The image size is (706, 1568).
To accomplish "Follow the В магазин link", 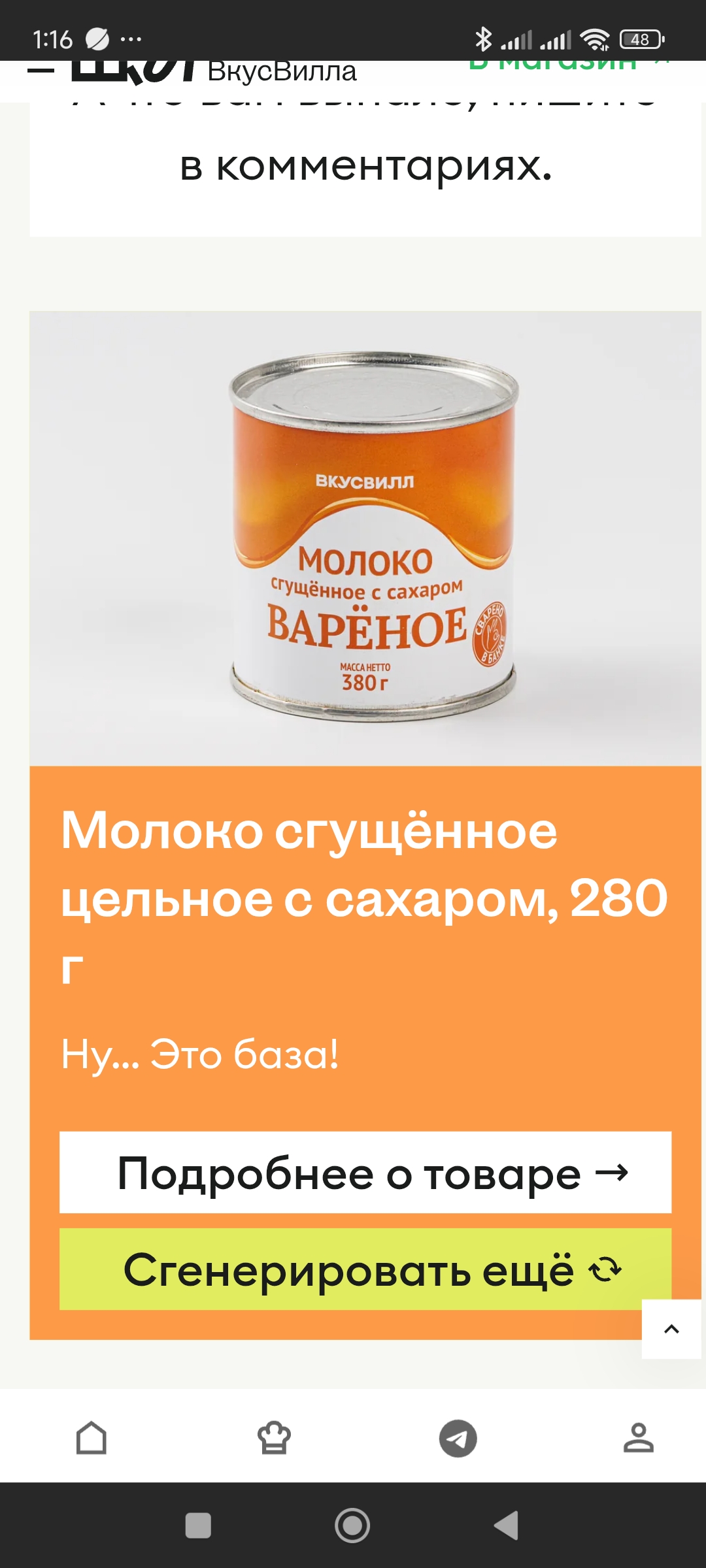I will point(569,62).
